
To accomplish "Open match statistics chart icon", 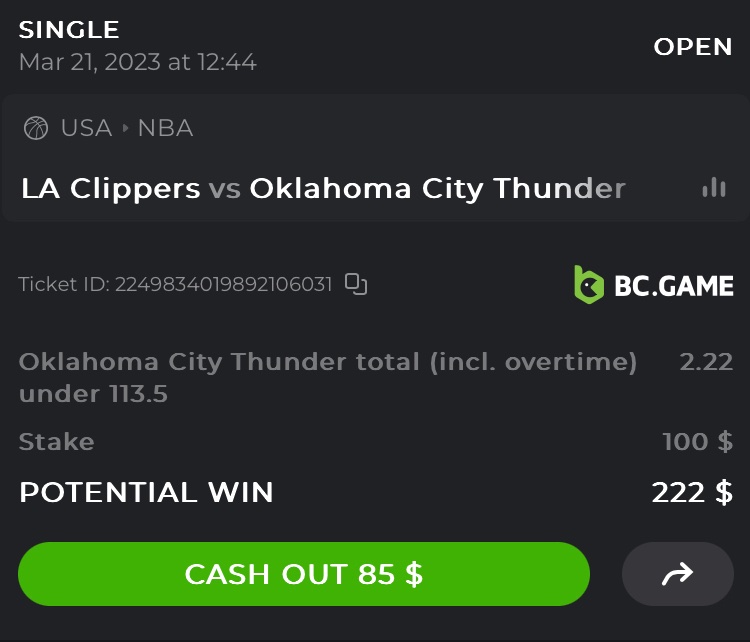I will pyautogui.click(x=713, y=188).
